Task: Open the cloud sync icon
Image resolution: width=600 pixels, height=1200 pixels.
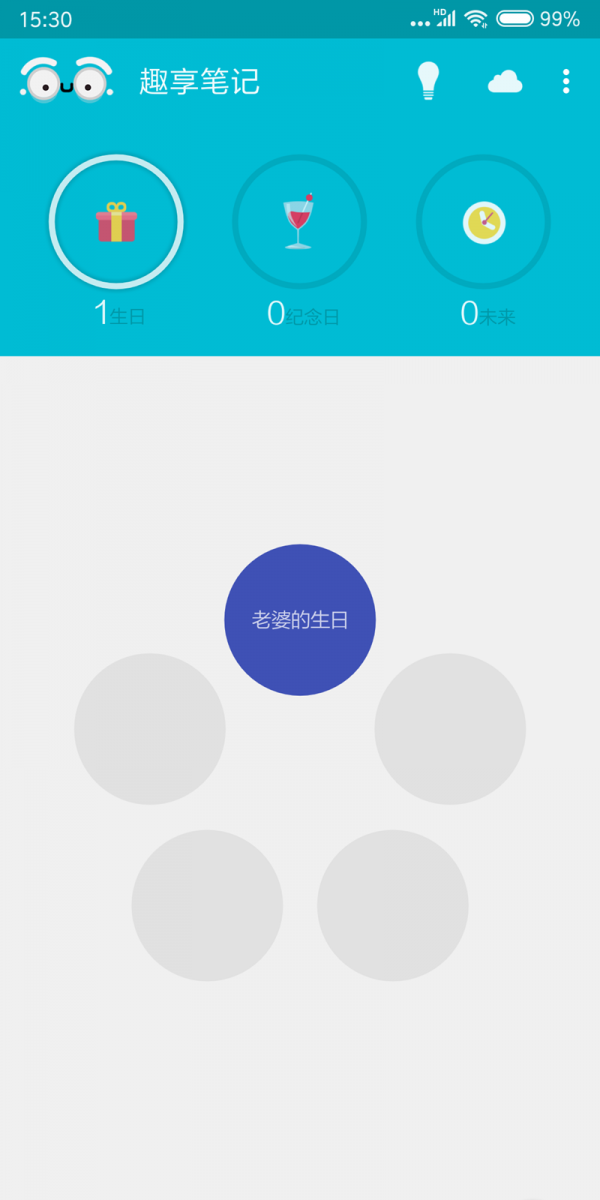Action: [505, 82]
